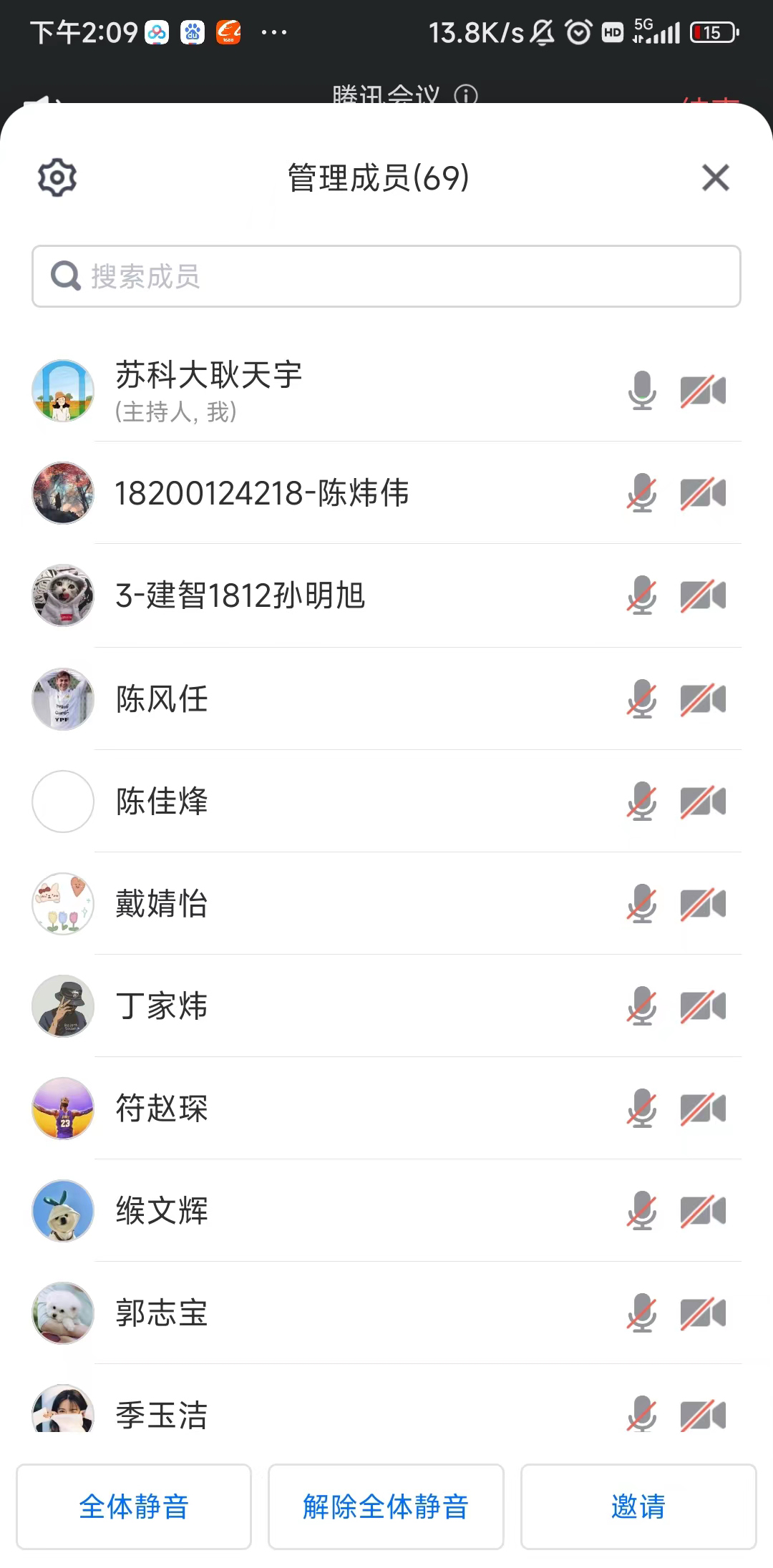Tap the 搜索成员 search field
Screen dimensions: 773x1568
[x=386, y=276]
